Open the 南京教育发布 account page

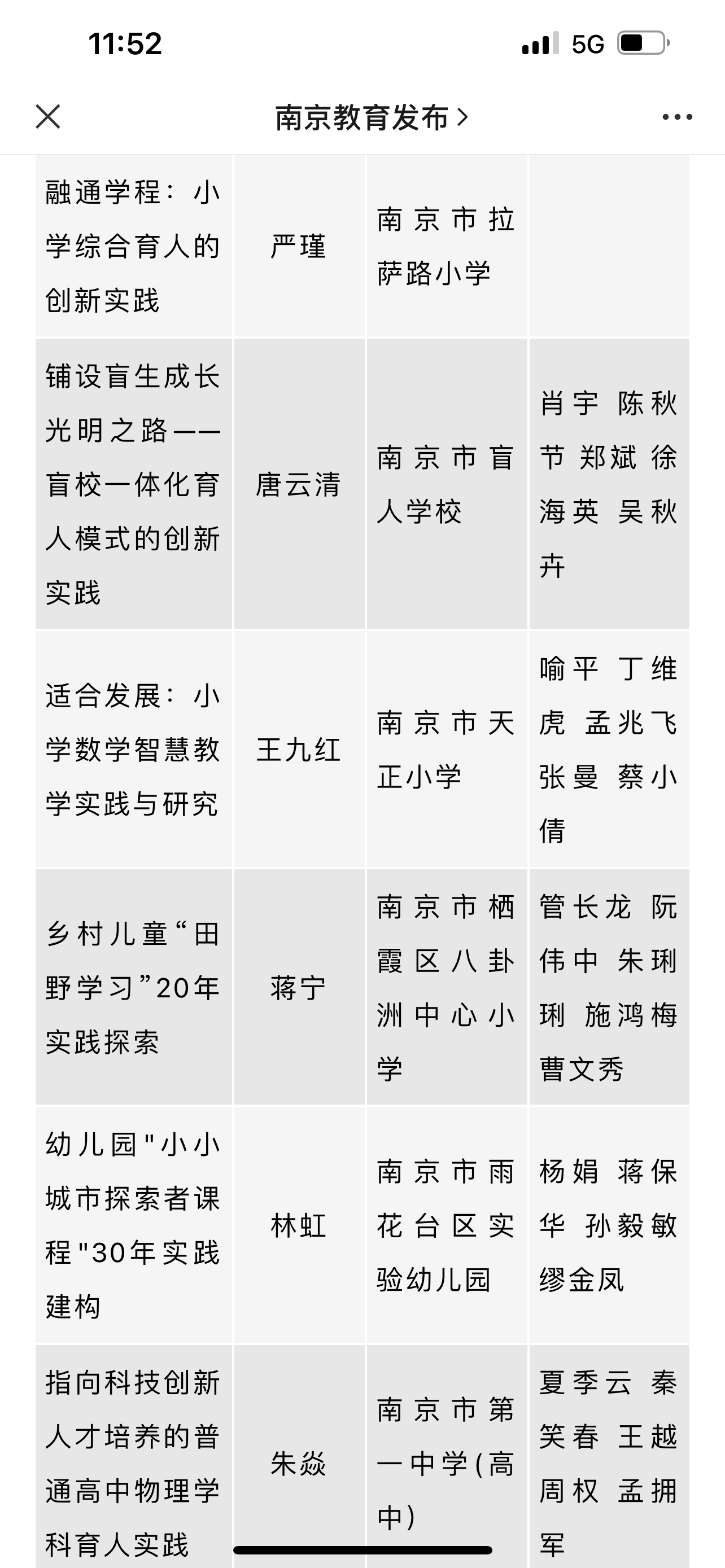(372, 117)
